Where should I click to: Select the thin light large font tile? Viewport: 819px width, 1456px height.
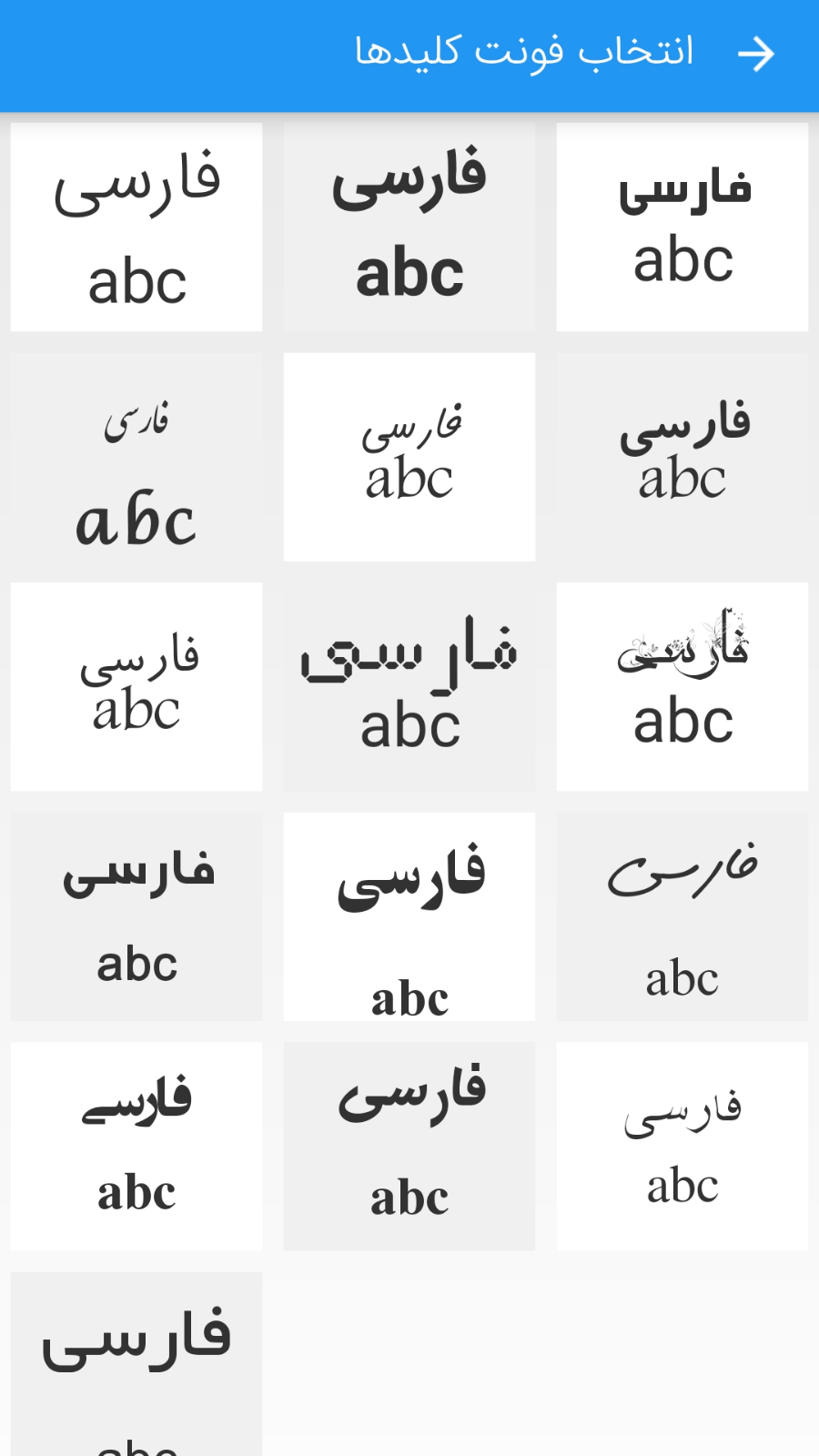[136, 227]
